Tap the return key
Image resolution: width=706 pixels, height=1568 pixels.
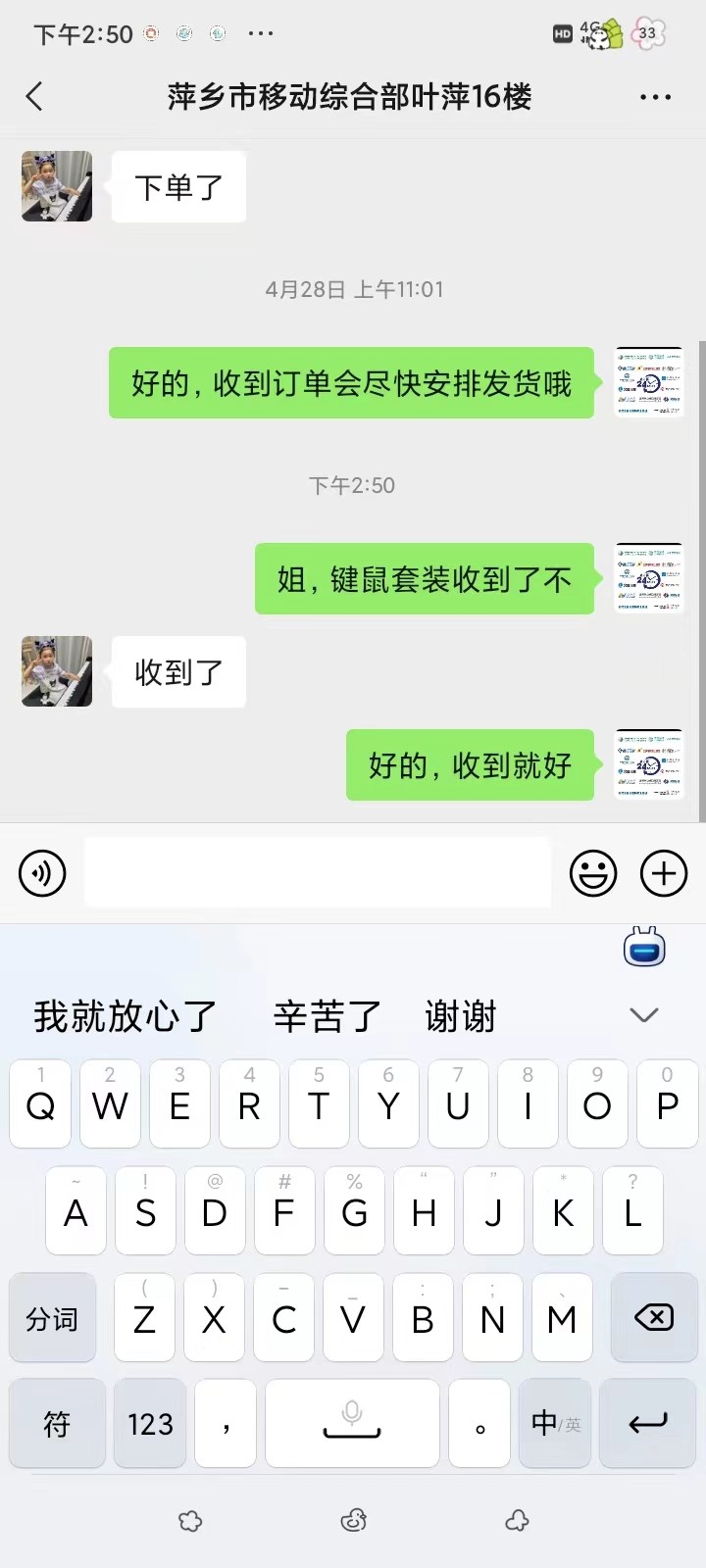(648, 1423)
